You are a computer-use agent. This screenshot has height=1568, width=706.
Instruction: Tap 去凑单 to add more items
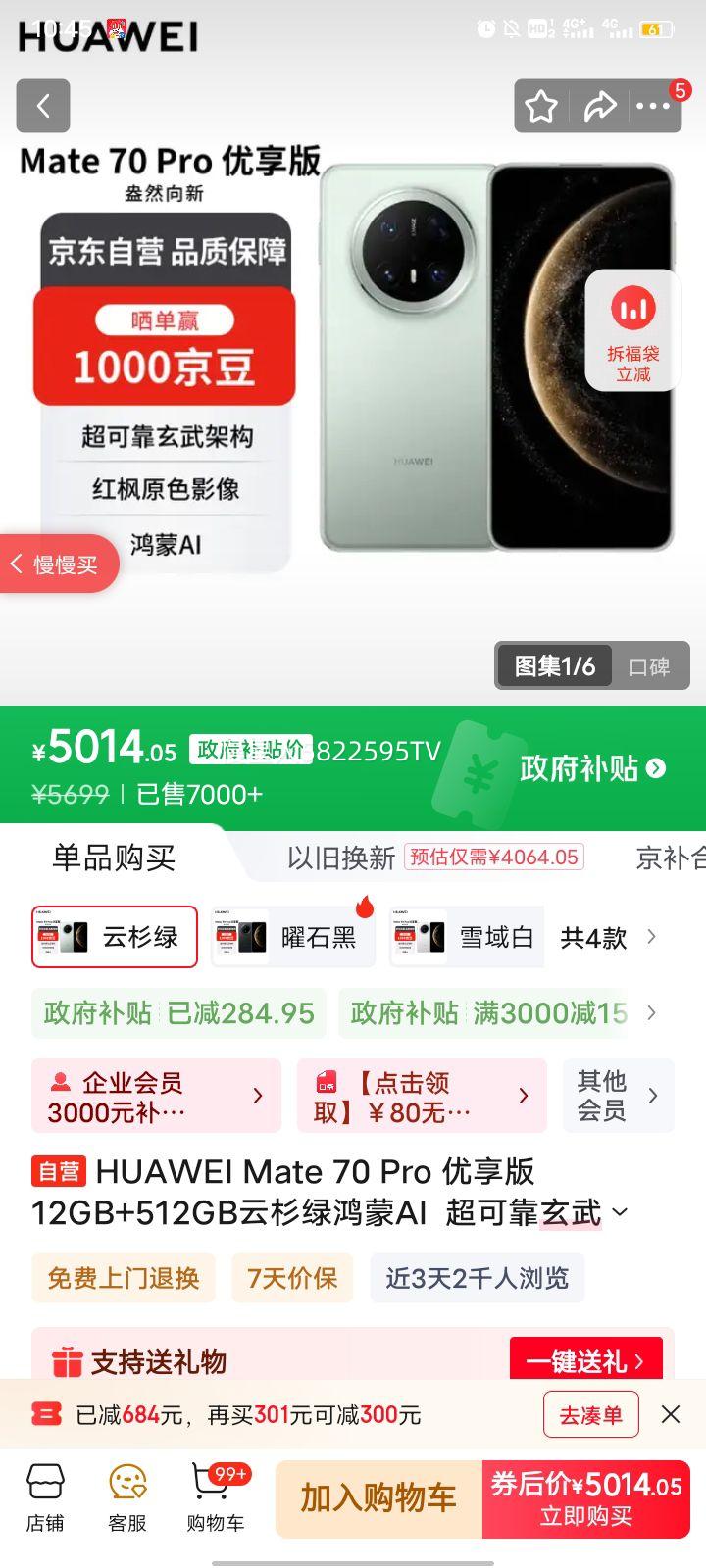tap(590, 1415)
